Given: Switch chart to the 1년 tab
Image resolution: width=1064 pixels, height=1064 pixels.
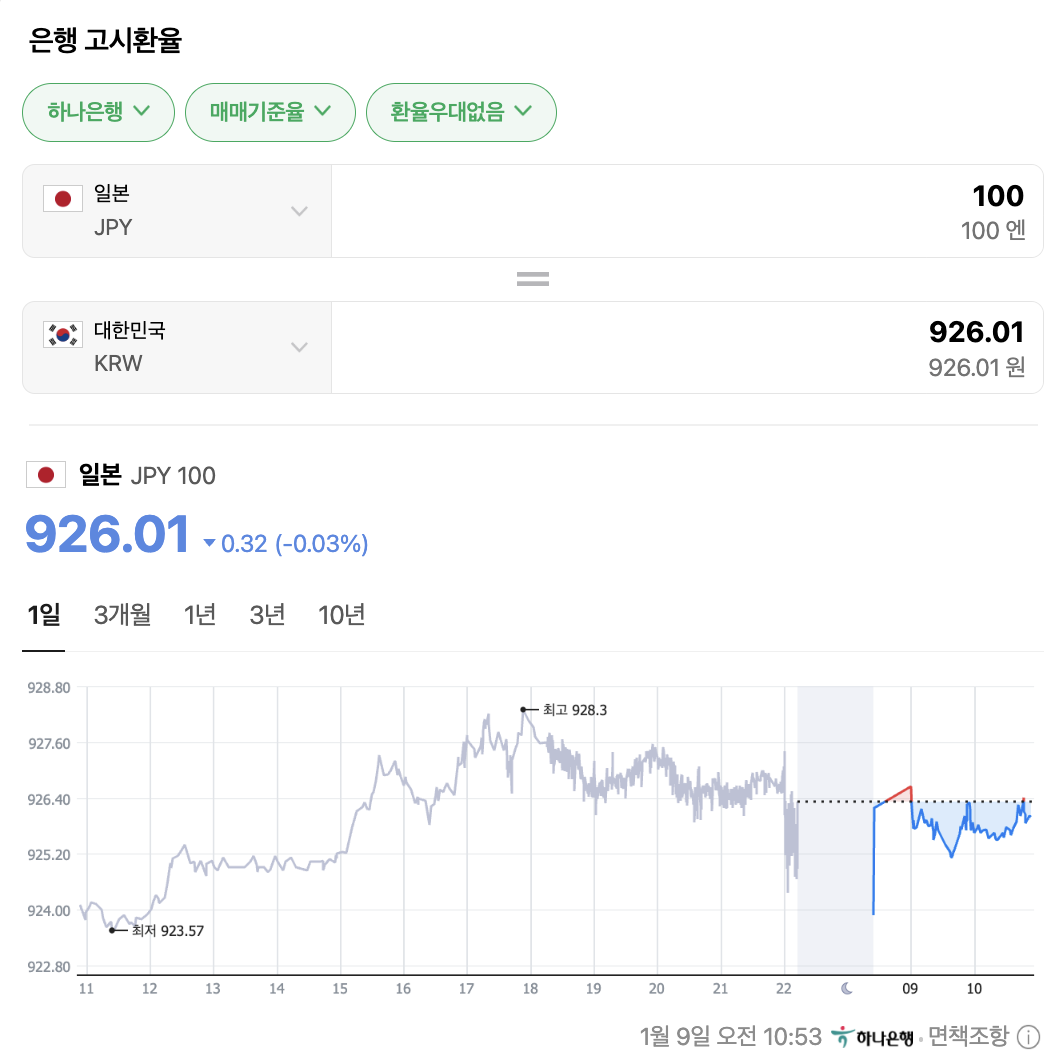Looking at the screenshot, I should click(200, 614).
